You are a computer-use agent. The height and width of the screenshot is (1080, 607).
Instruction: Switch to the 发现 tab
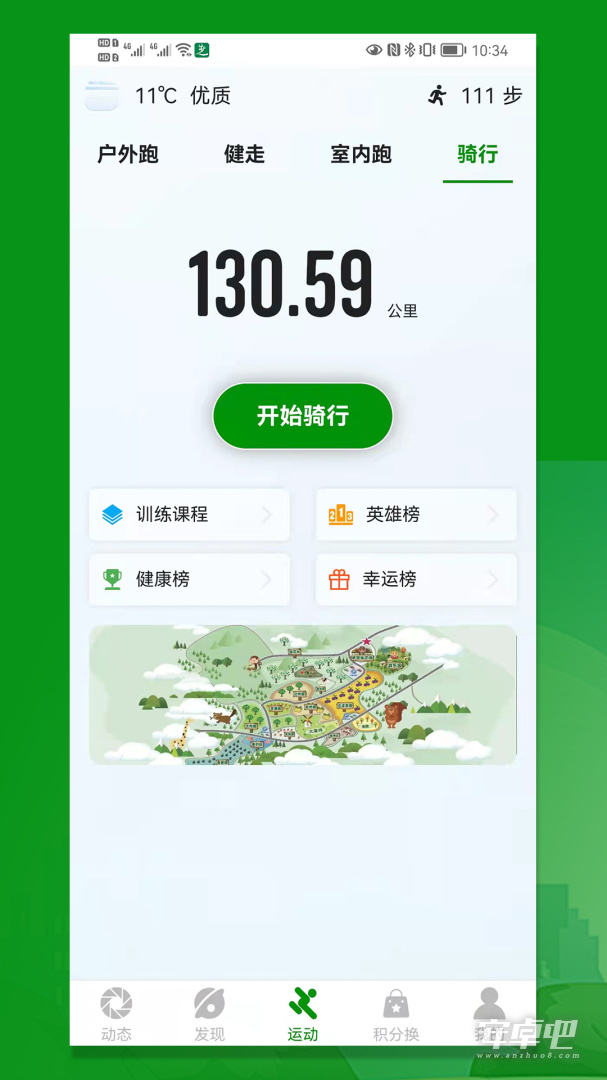click(x=209, y=1014)
